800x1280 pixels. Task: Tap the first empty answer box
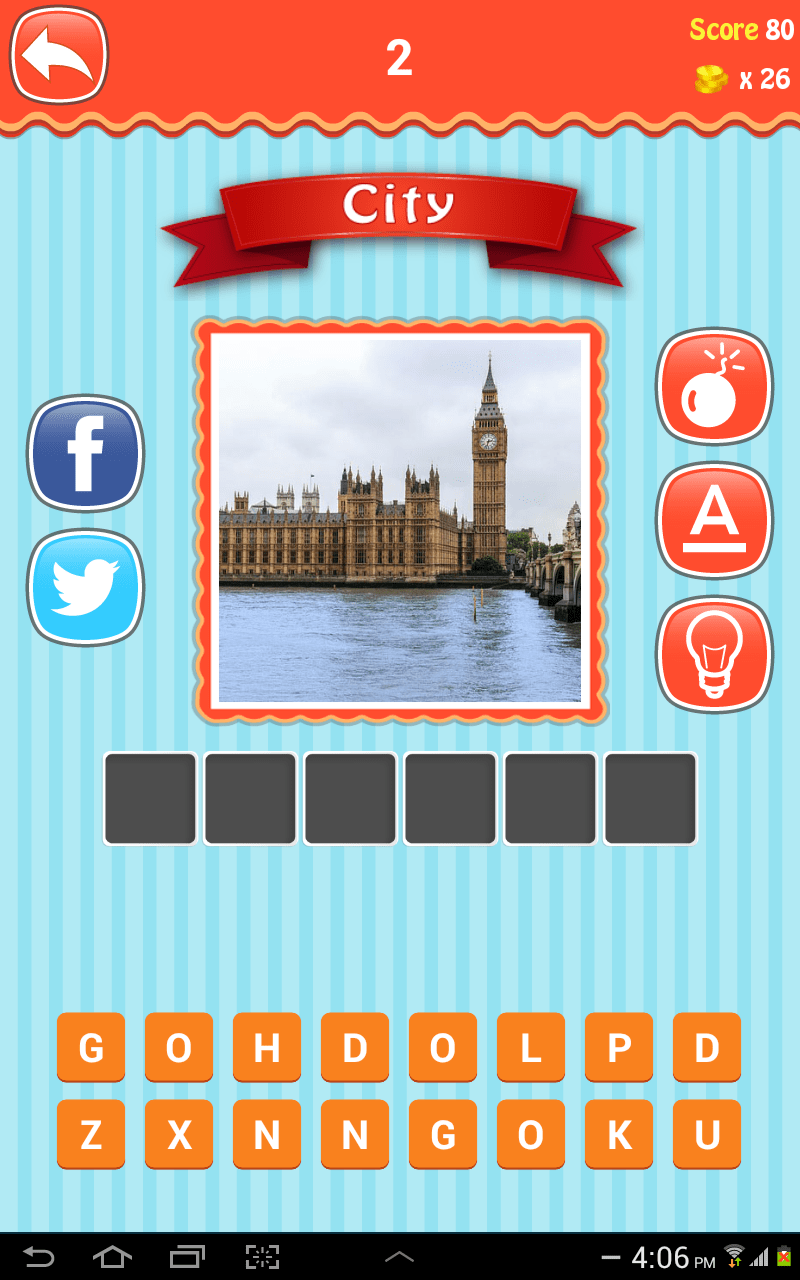150,799
